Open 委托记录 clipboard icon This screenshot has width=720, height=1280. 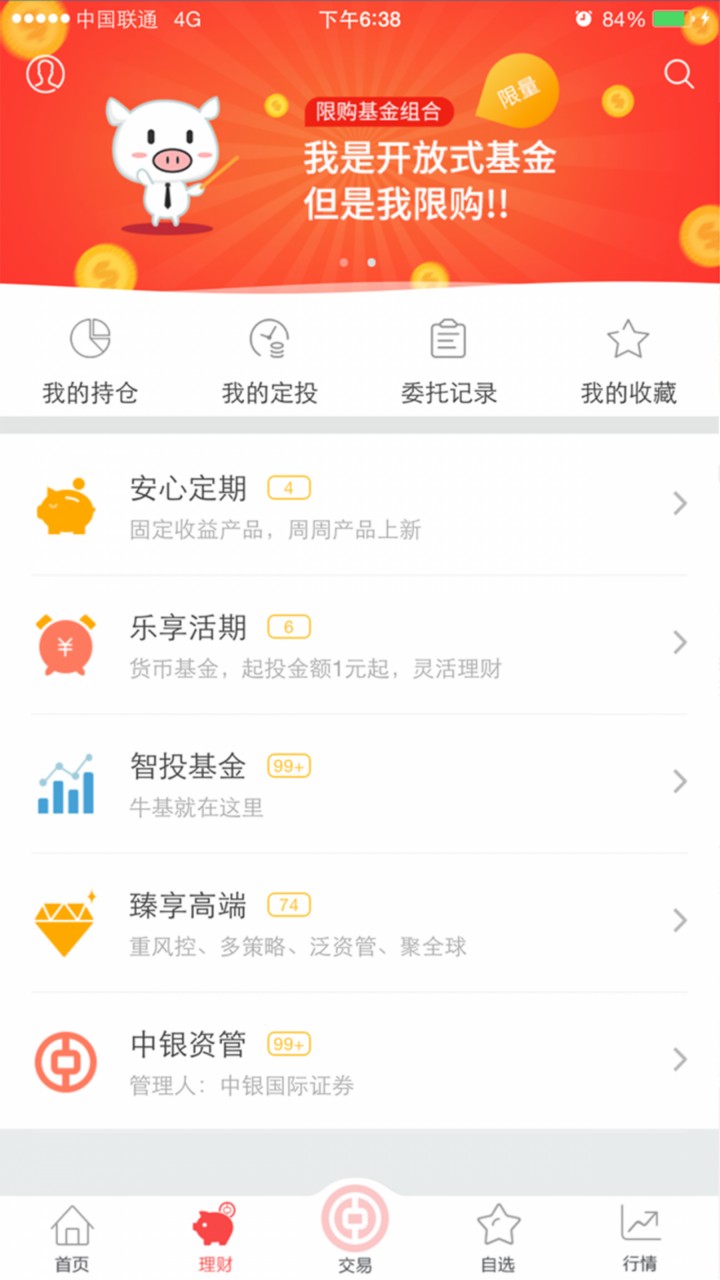pos(447,338)
